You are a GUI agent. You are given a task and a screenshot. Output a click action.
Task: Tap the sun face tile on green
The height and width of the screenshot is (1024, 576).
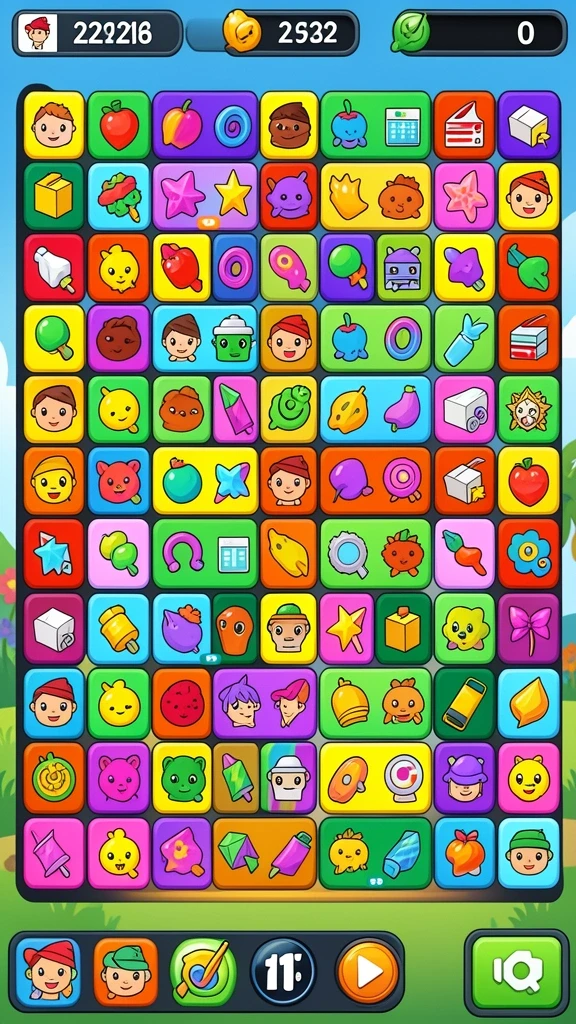pos(529,410)
